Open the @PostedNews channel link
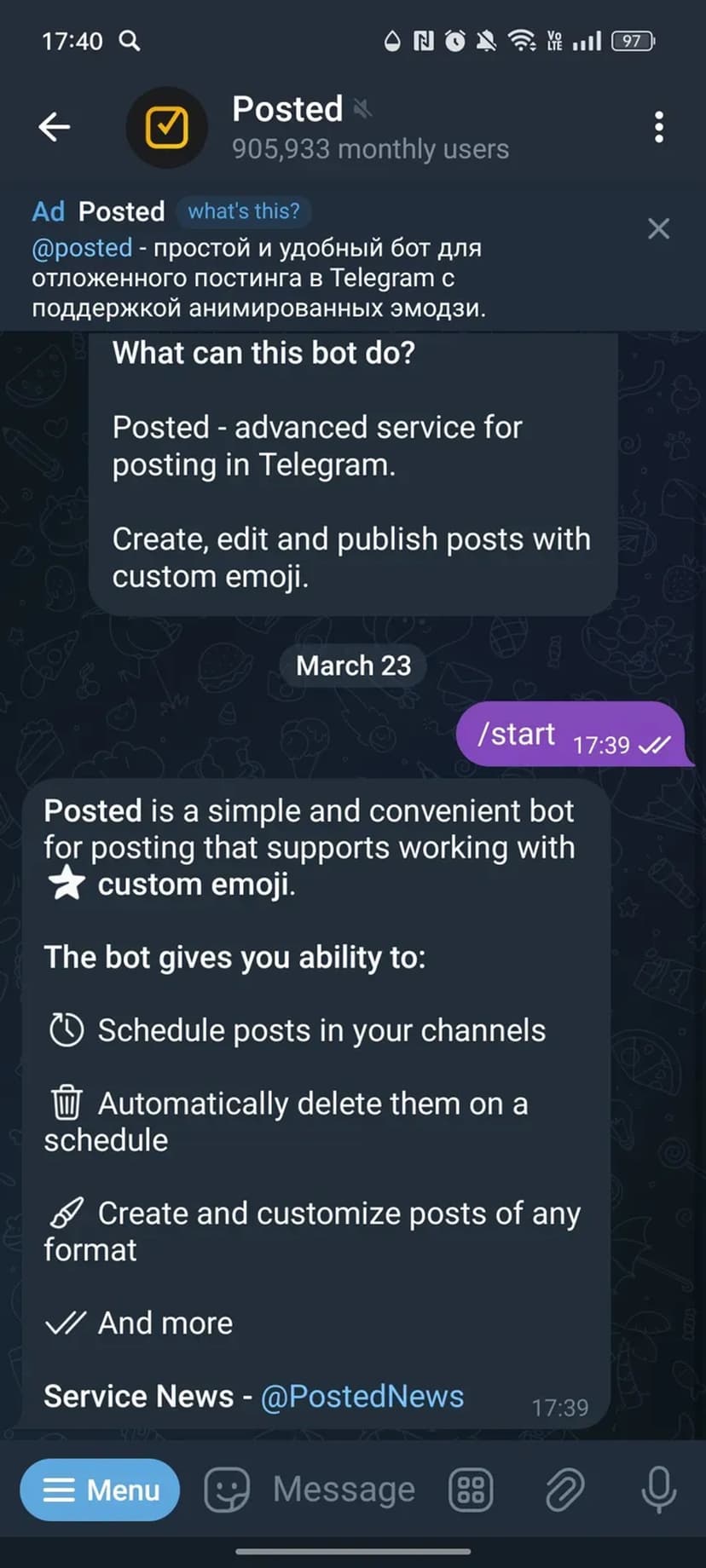 point(362,1397)
